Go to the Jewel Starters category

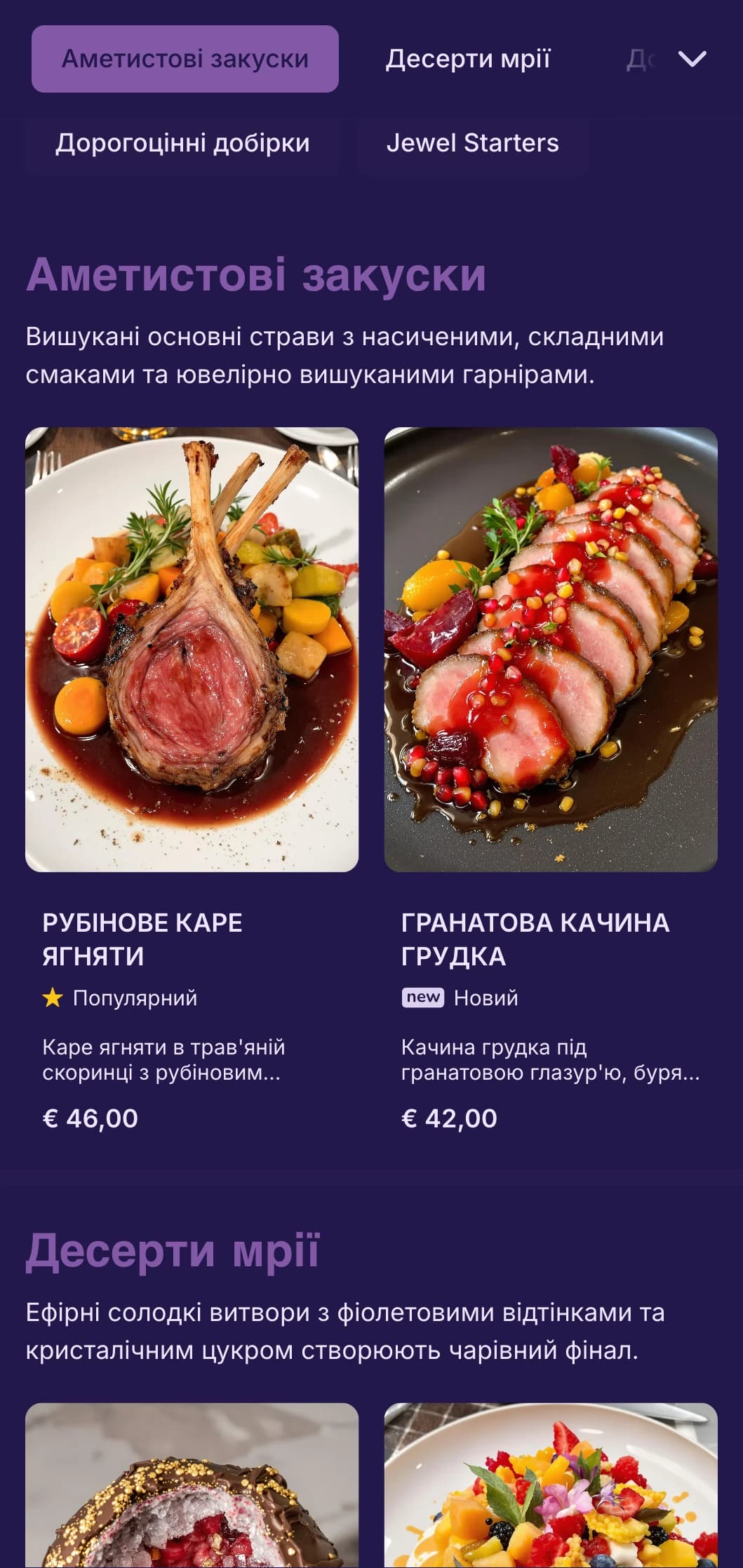pos(472,143)
